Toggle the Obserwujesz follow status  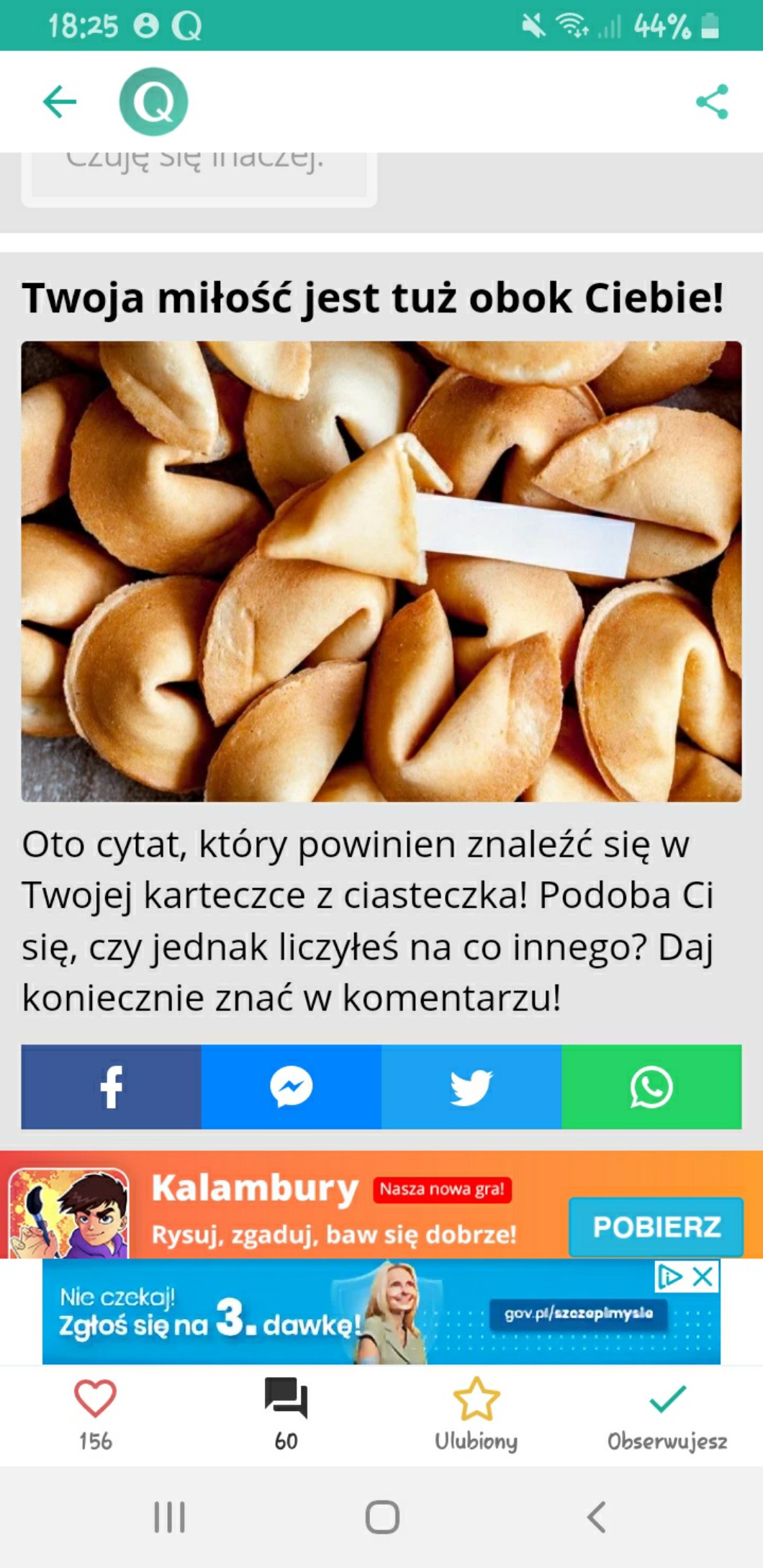click(x=667, y=1399)
